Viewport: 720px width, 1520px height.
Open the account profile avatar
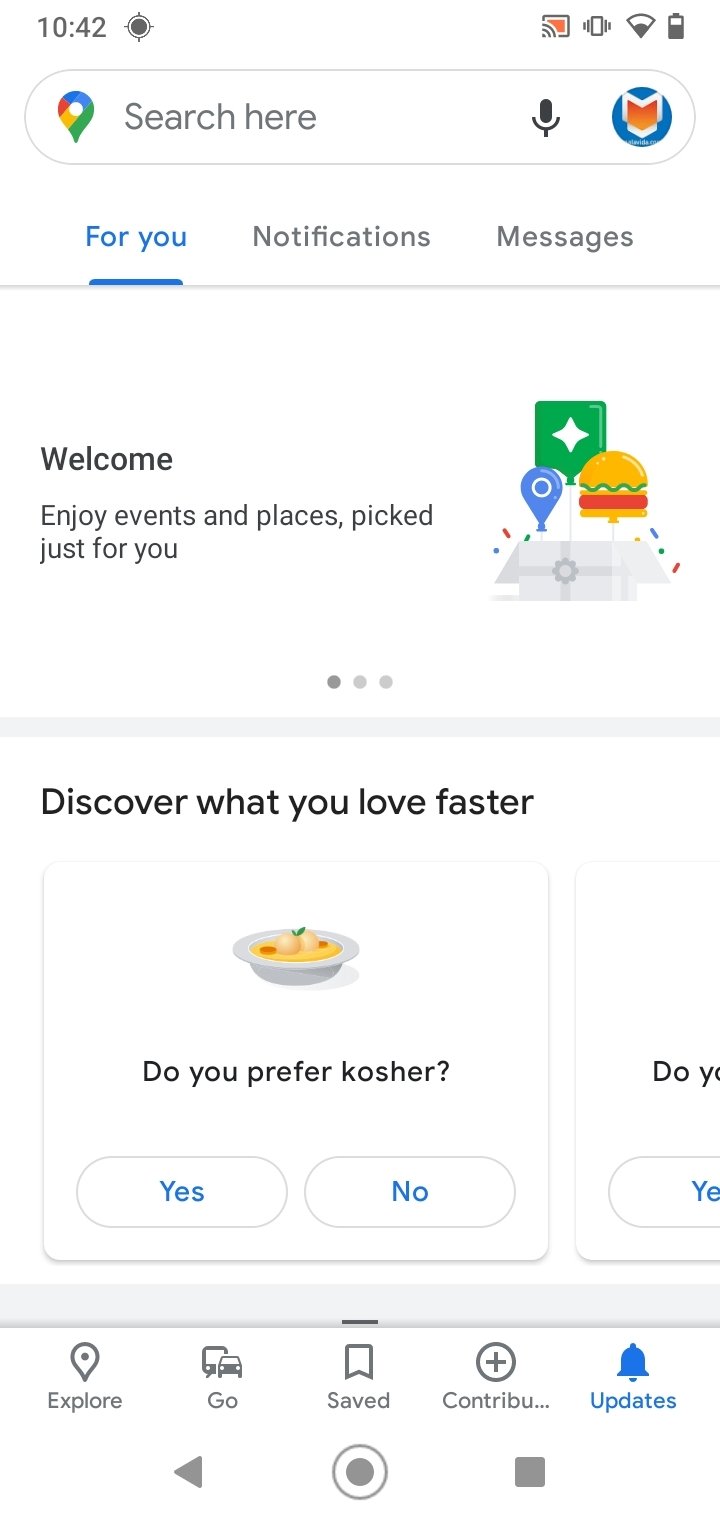(641, 117)
